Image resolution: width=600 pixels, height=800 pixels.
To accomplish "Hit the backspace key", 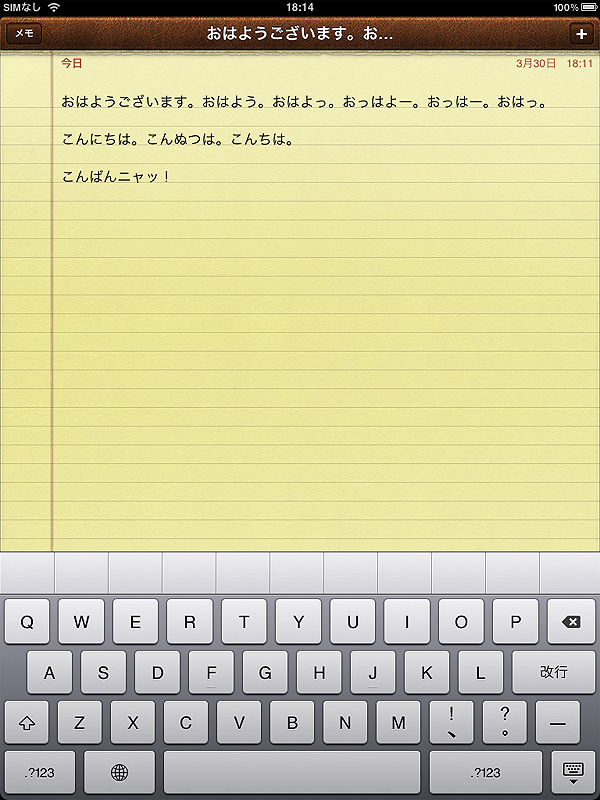I will coord(571,622).
